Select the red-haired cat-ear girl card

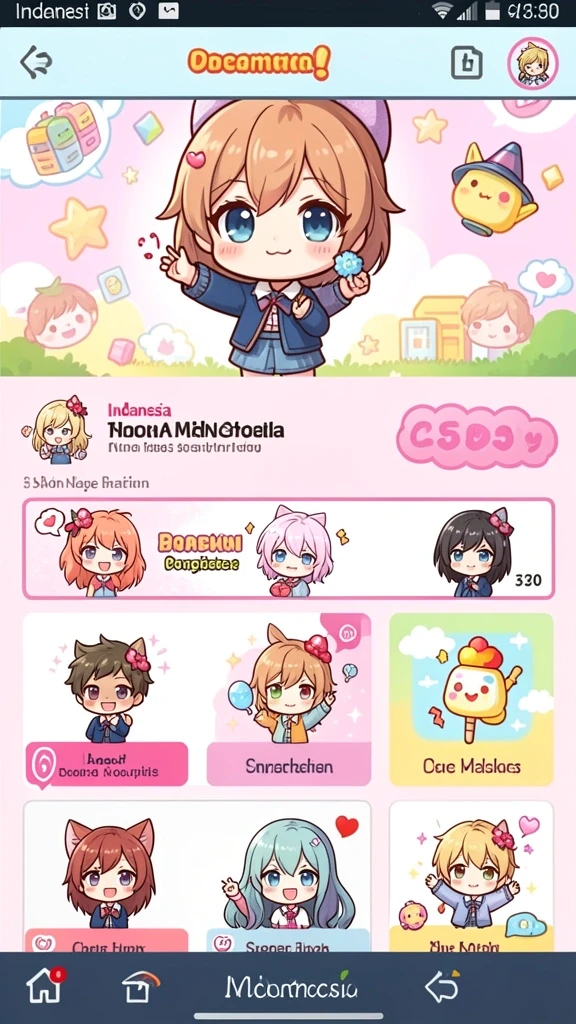[x=107, y=876]
